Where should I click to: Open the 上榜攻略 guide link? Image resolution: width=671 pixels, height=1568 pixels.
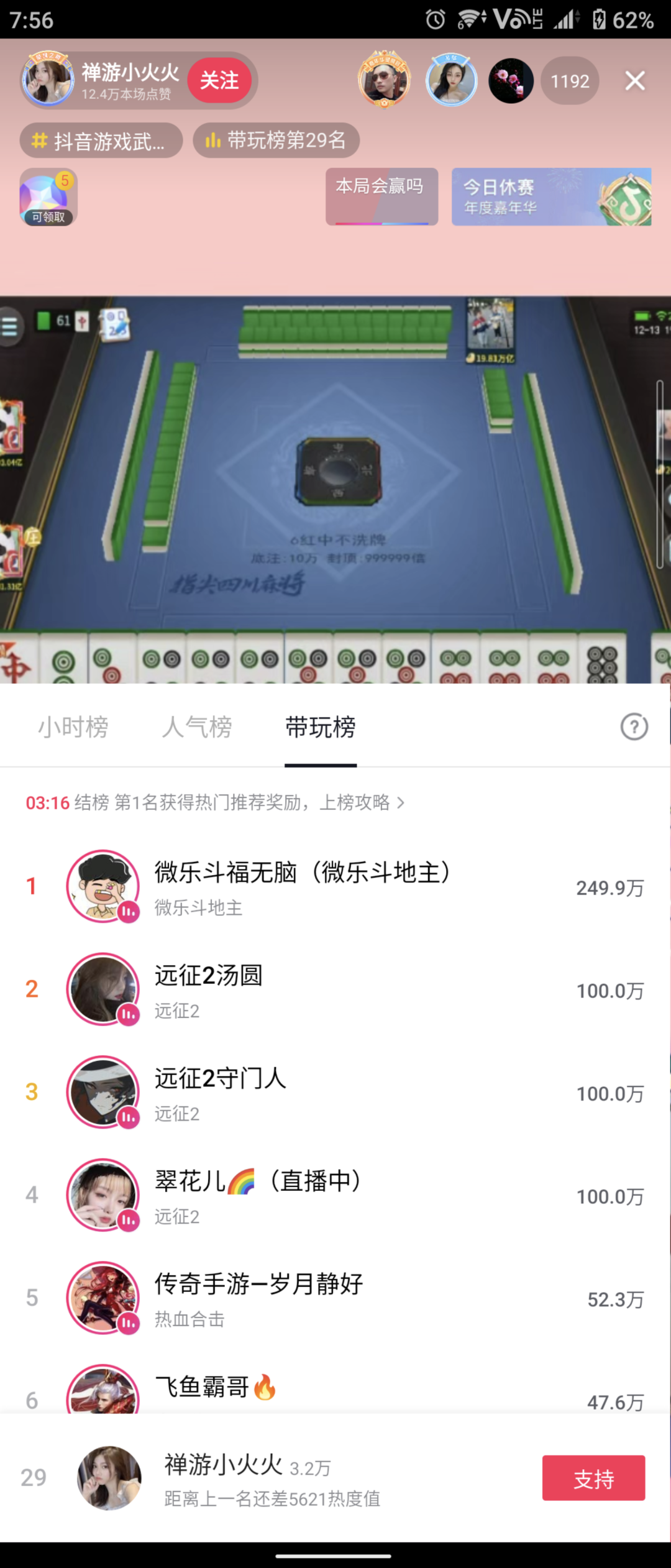[362, 802]
